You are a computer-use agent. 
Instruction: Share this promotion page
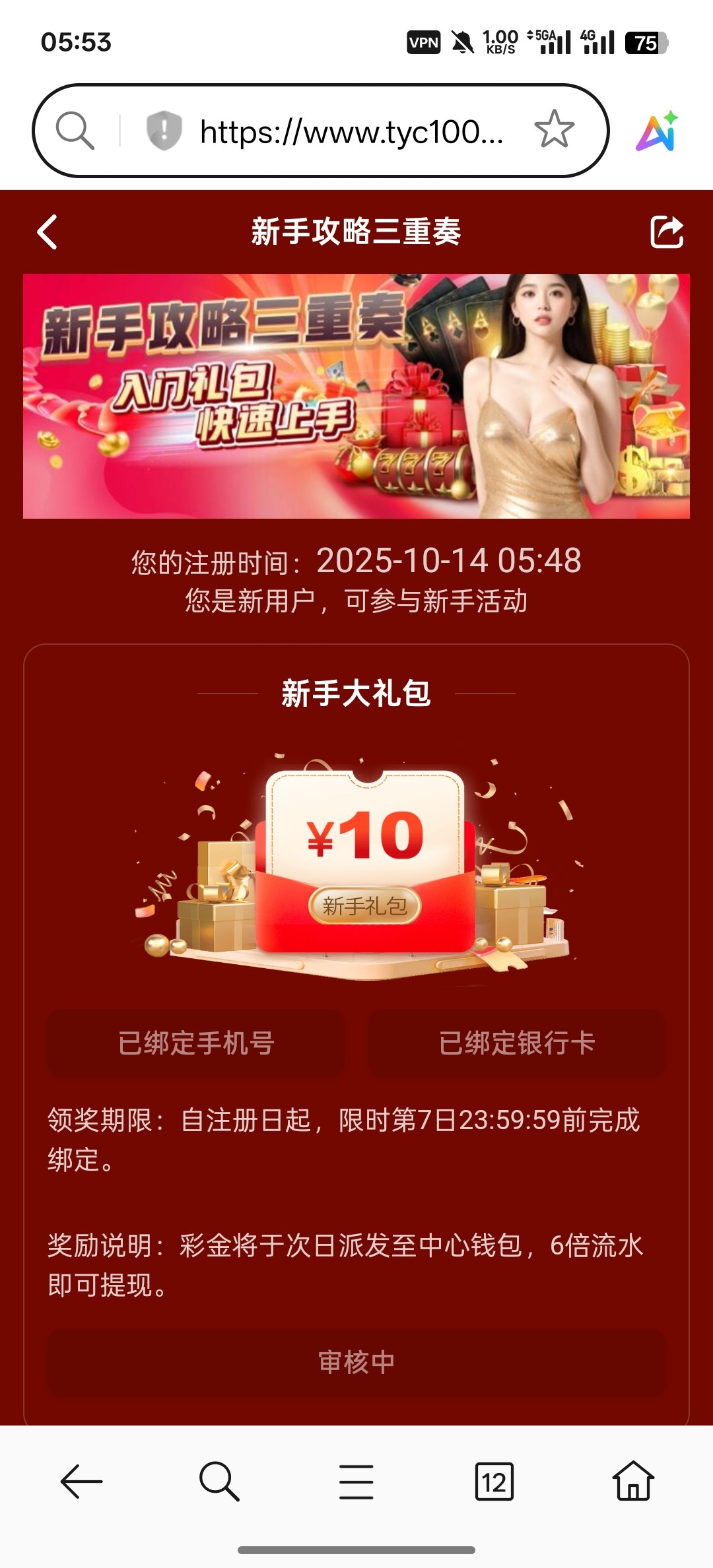pos(666,232)
